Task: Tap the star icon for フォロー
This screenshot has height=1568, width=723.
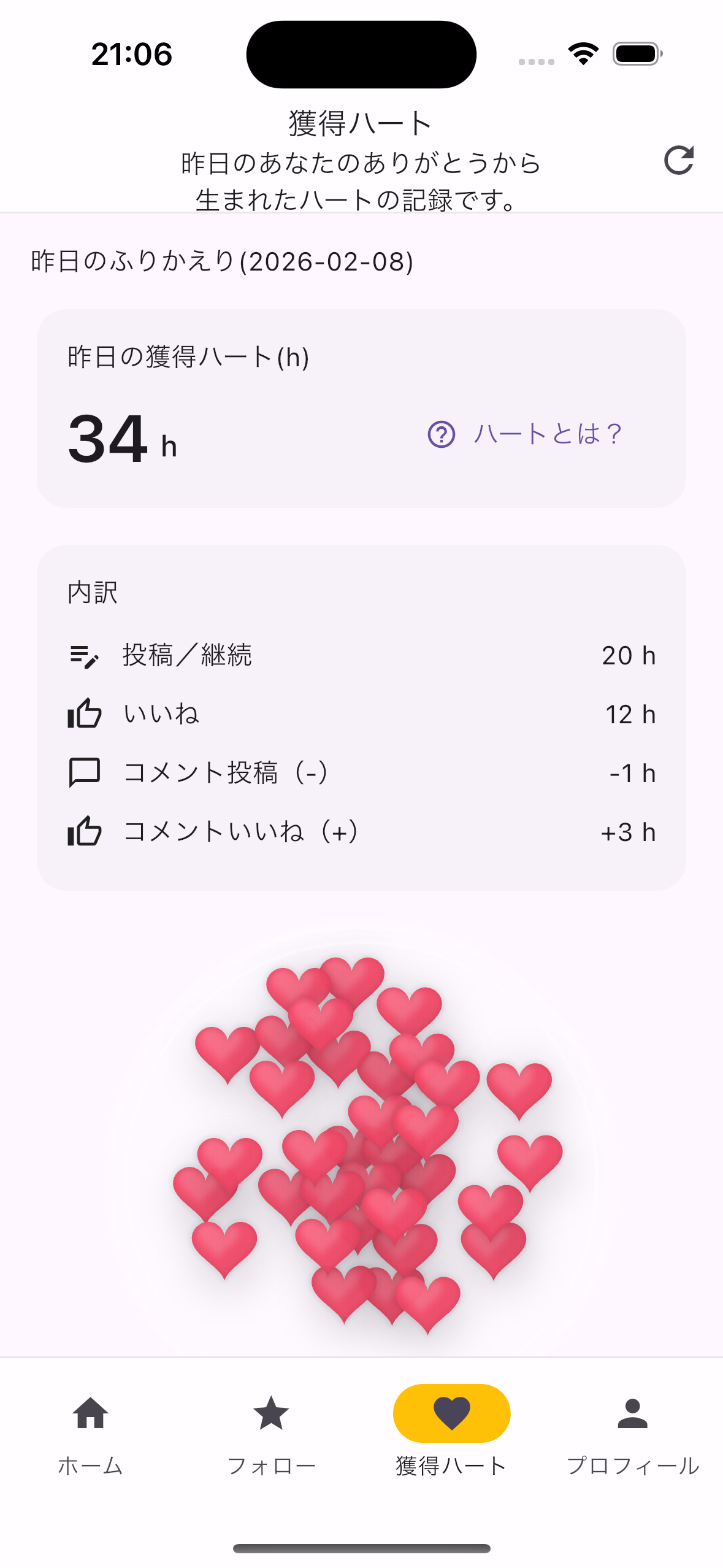Action: click(x=270, y=1413)
